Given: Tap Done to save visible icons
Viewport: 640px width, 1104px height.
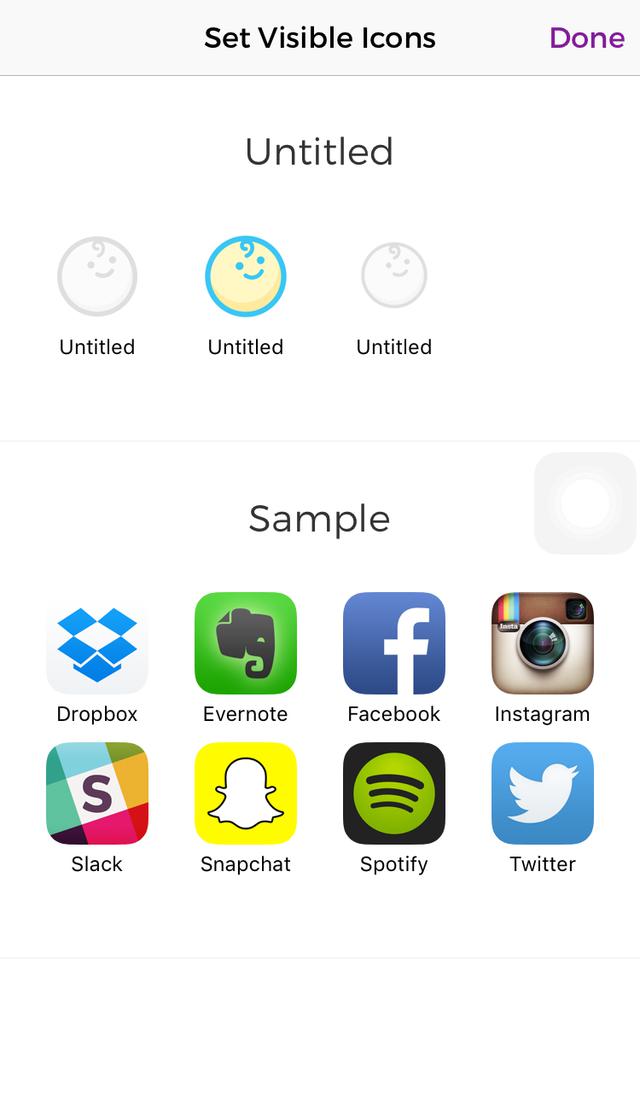Looking at the screenshot, I should coord(586,38).
